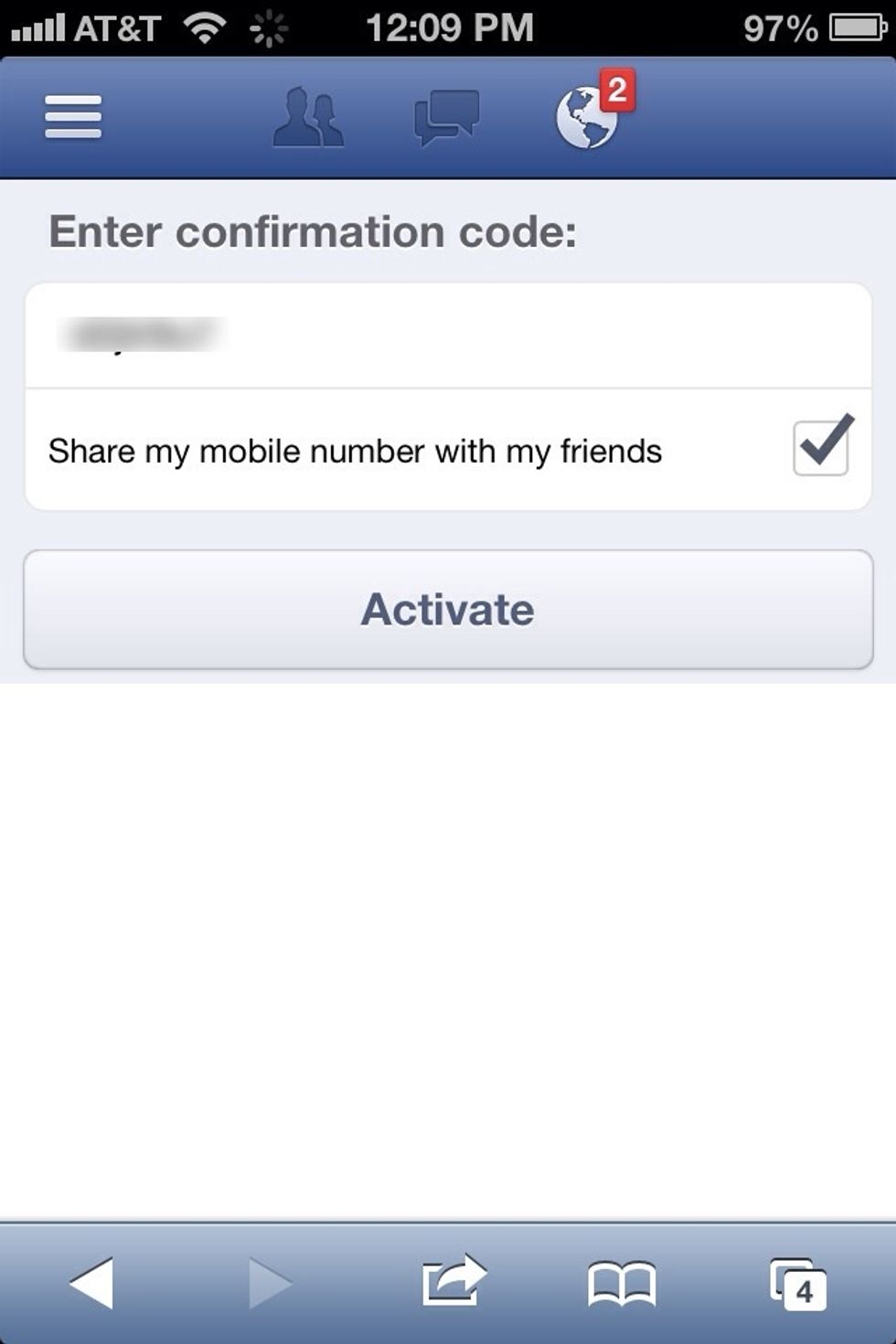Open the Facebook hamburger navigation menu
This screenshot has height=1344, width=896.
click(73, 117)
